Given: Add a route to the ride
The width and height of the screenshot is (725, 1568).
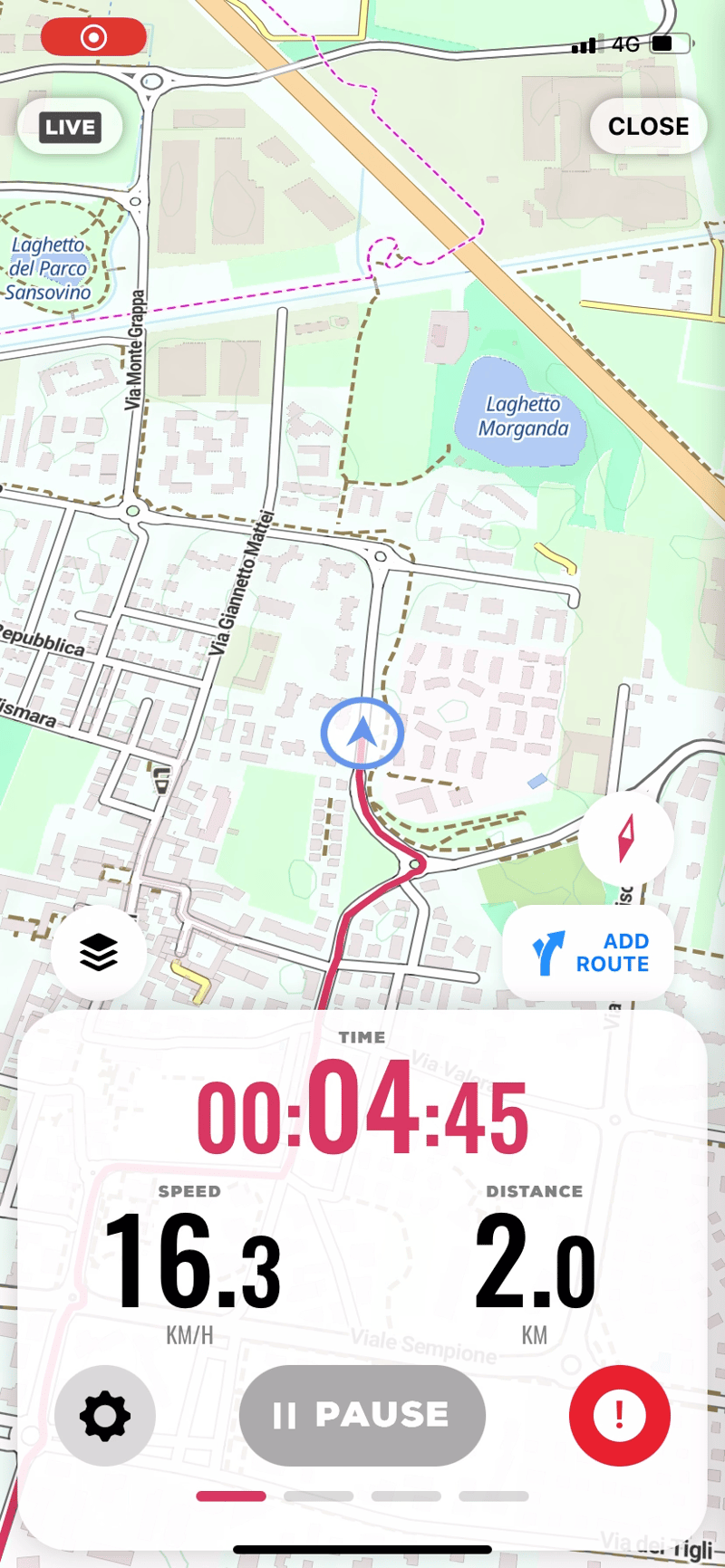Looking at the screenshot, I should [x=588, y=953].
